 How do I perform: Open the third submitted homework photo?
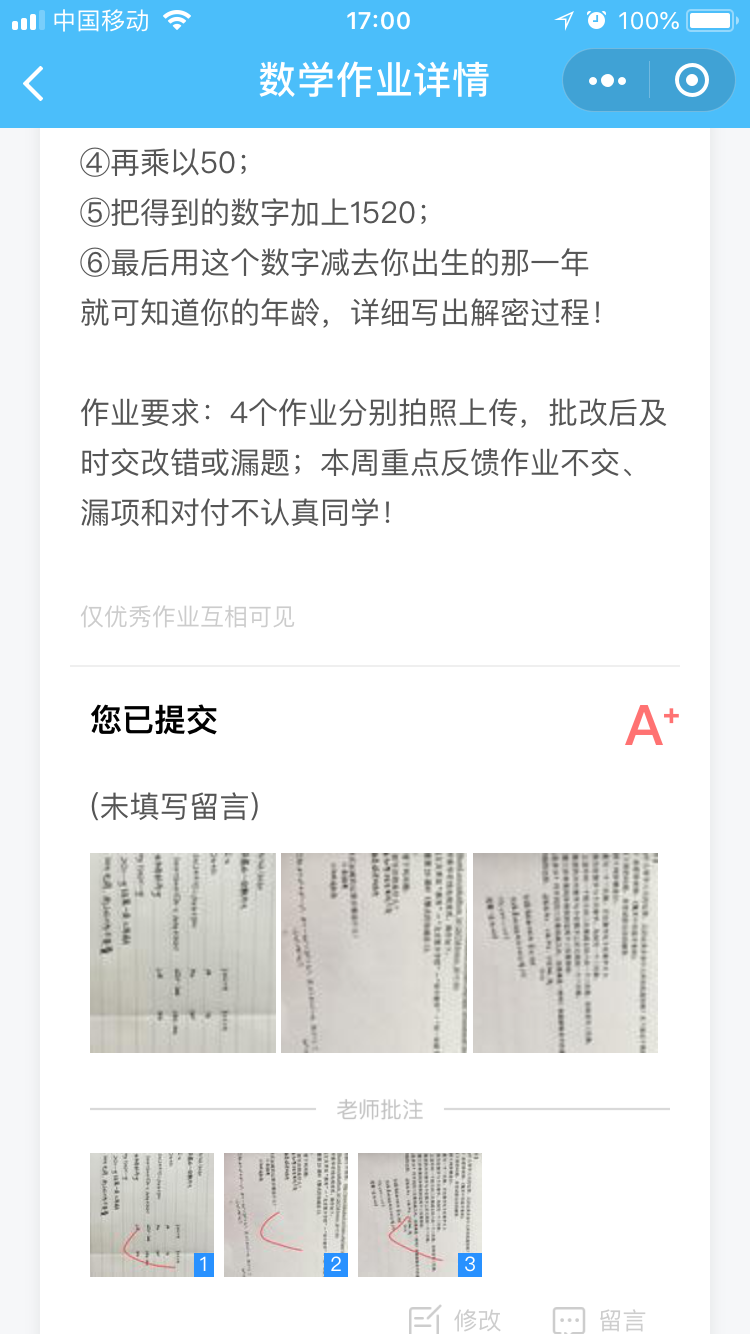pos(565,952)
